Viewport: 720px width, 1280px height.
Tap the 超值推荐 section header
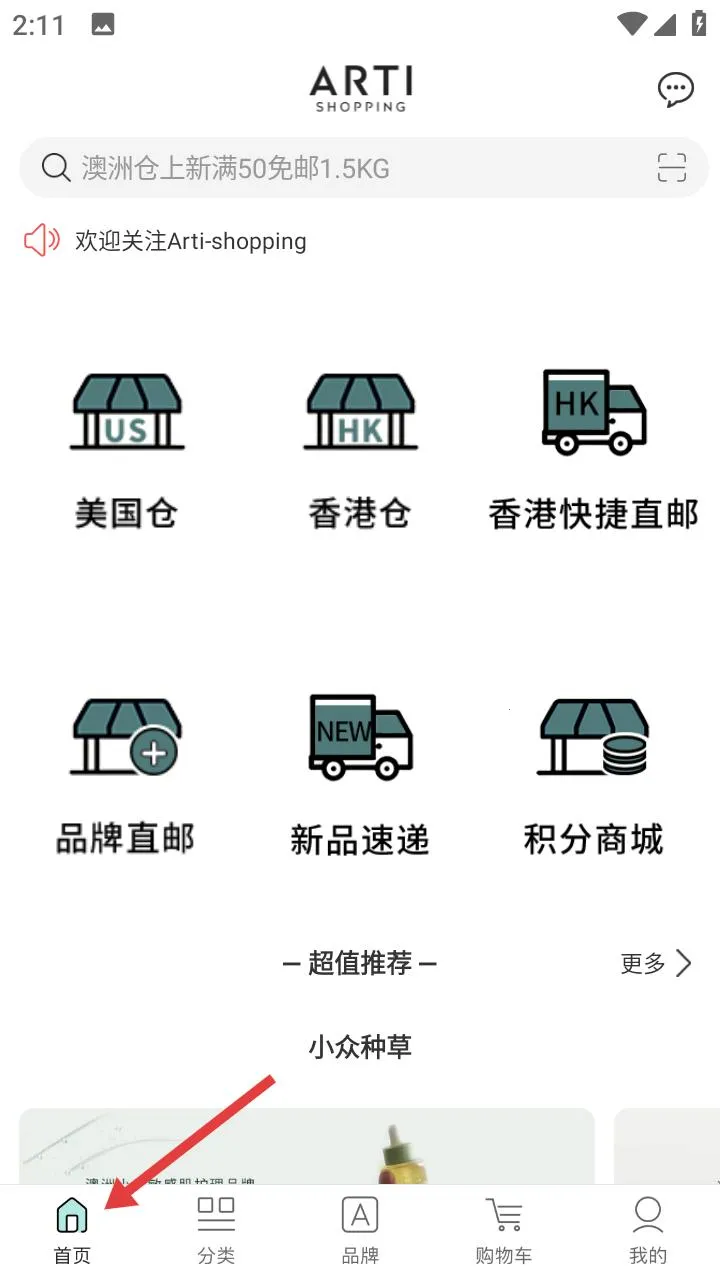(360, 963)
